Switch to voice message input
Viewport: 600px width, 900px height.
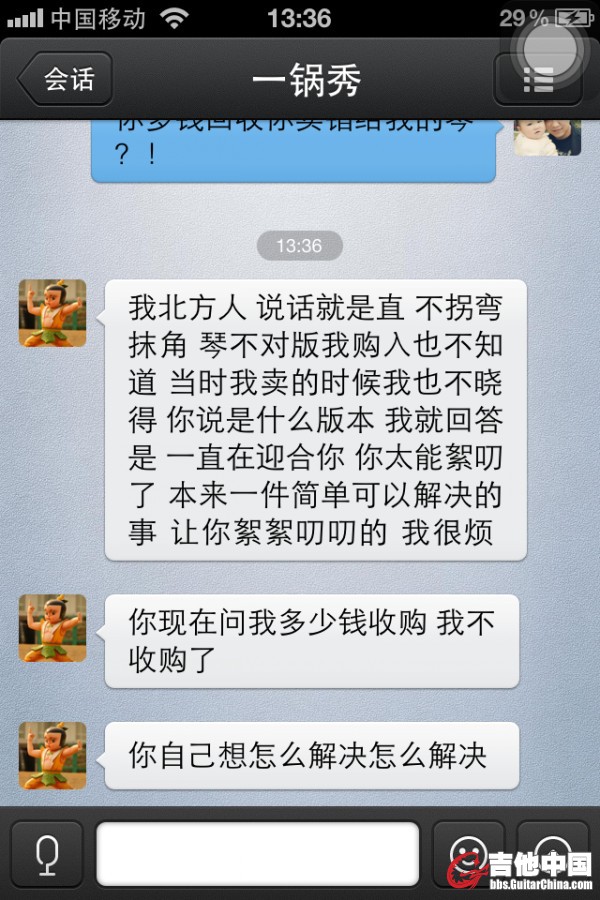45,855
